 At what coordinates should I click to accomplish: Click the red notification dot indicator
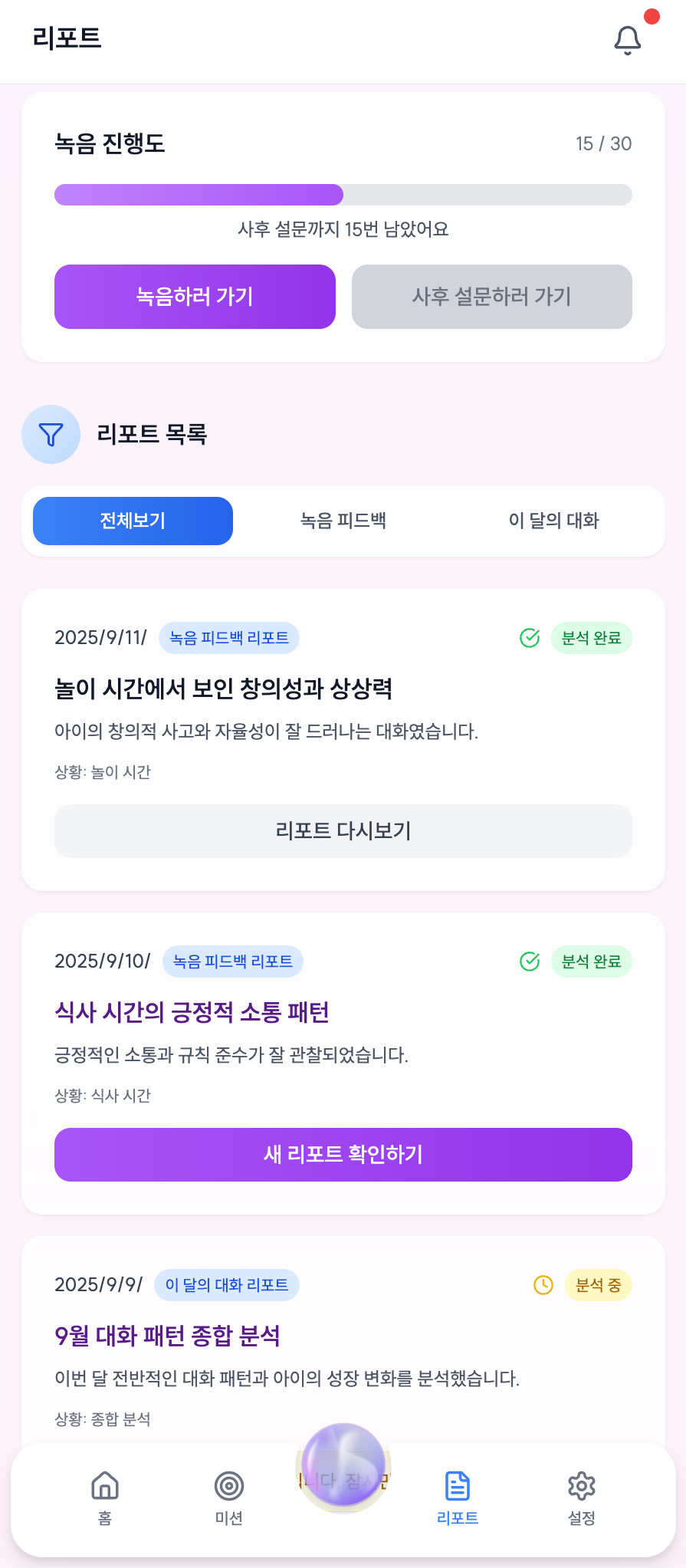pyautogui.click(x=653, y=15)
